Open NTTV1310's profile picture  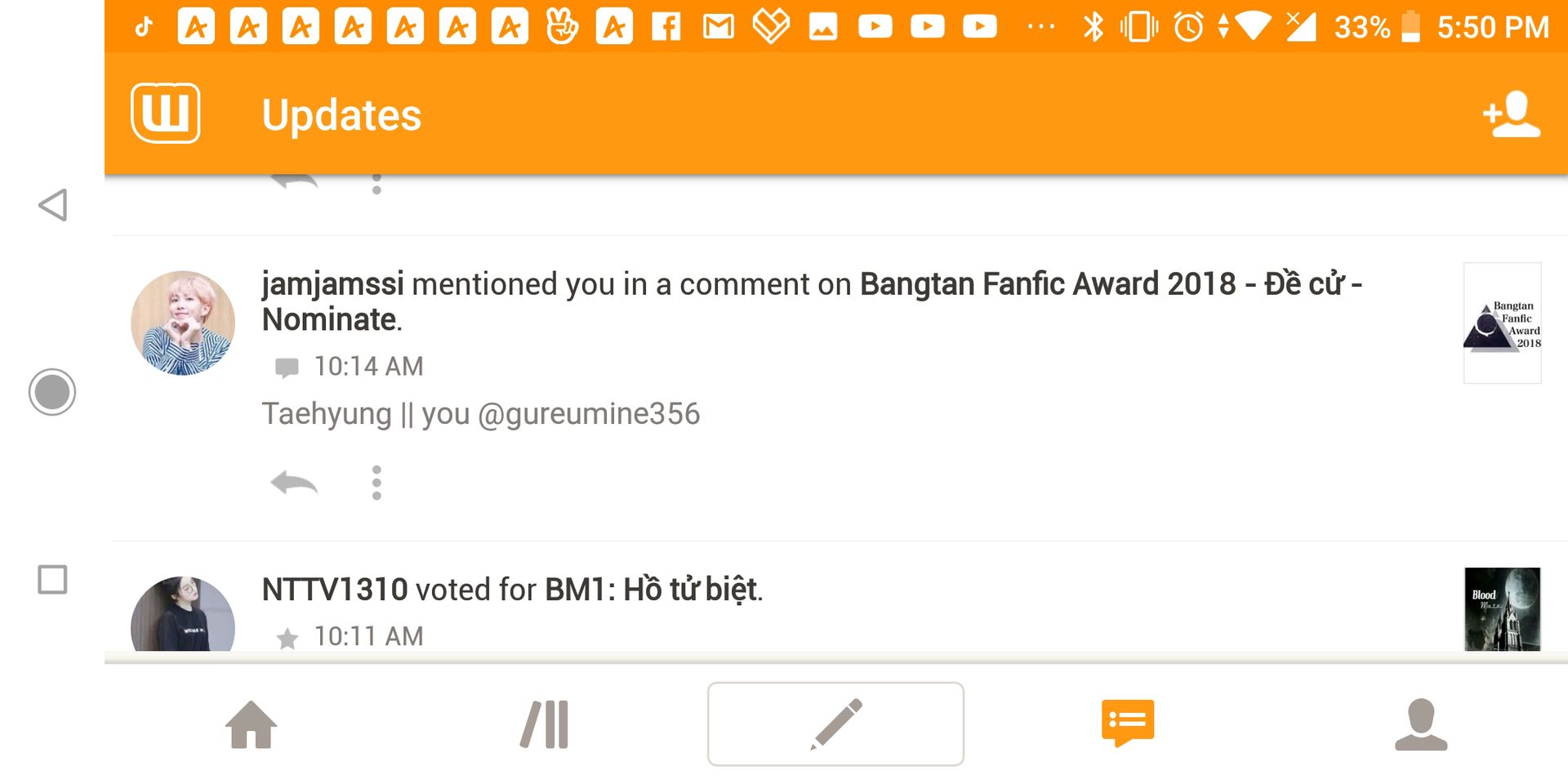tap(183, 614)
